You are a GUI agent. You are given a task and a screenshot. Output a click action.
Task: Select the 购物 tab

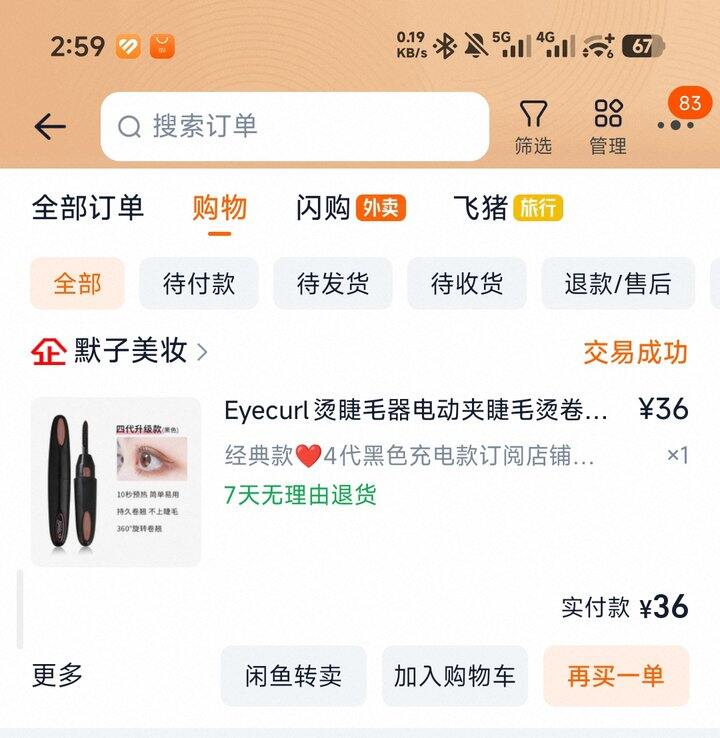(219, 208)
